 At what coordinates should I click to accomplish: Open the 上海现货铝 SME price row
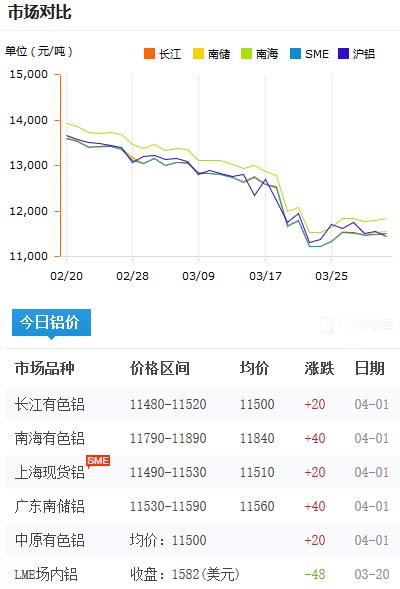(x=202, y=472)
